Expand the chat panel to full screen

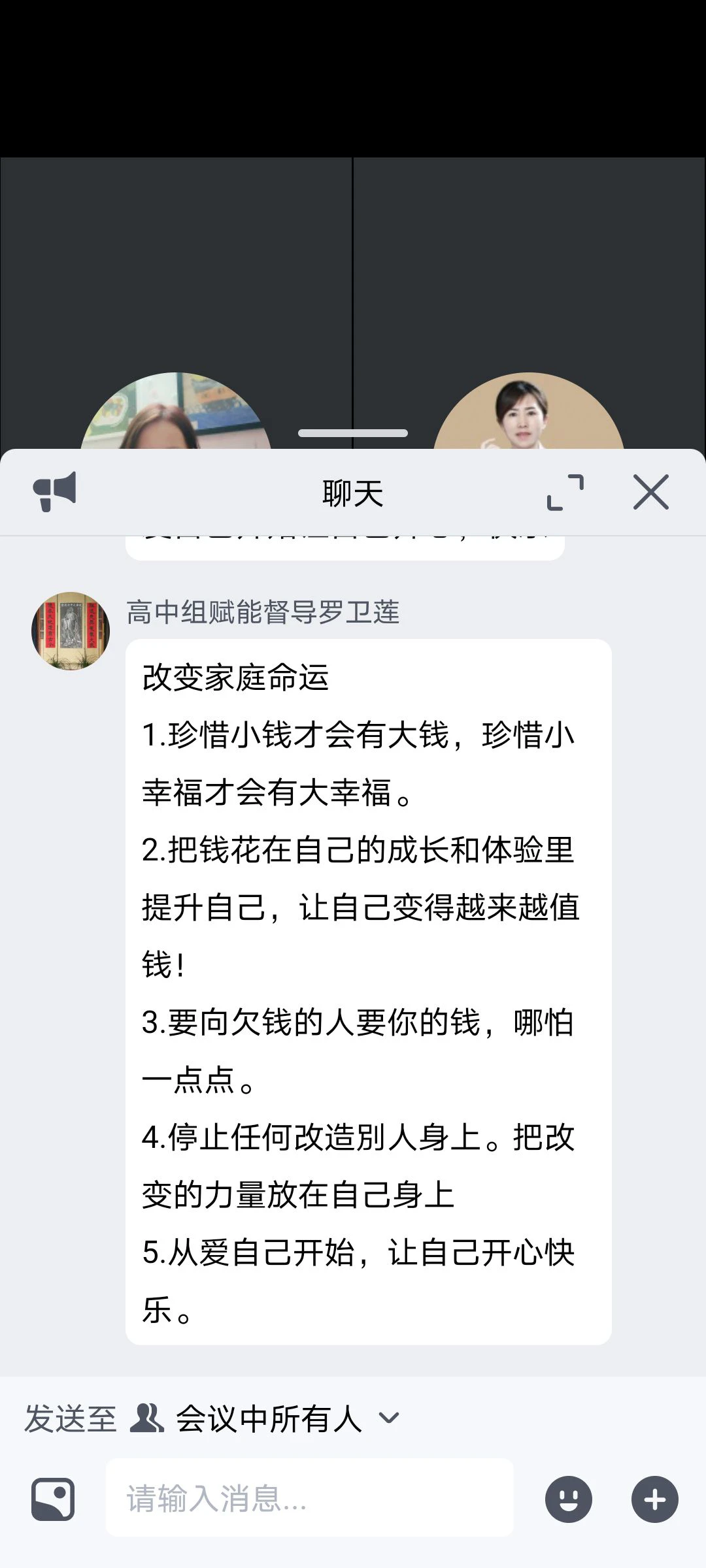pos(565,492)
